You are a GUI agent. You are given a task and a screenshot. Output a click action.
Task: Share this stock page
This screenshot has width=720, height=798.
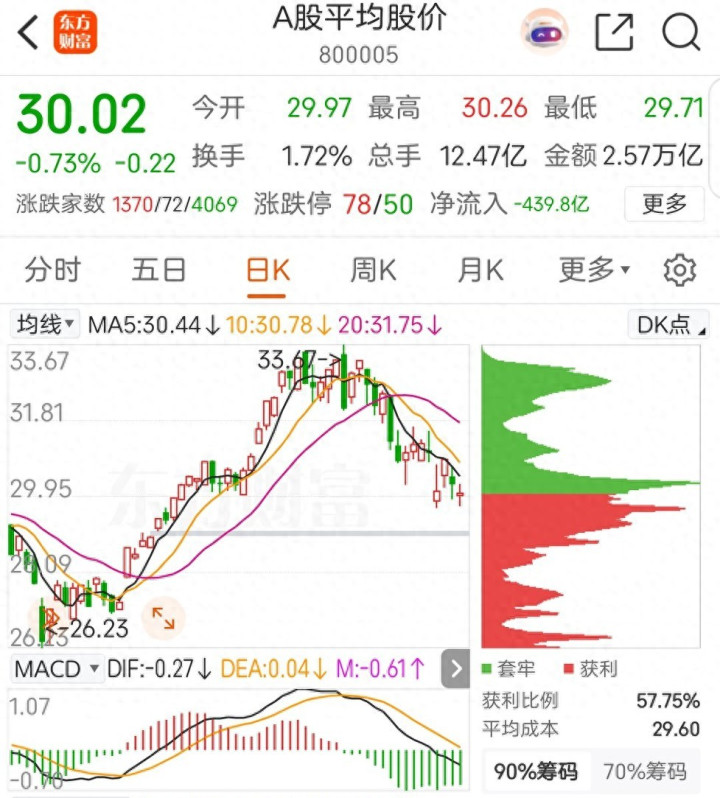(x=614, y=32)
